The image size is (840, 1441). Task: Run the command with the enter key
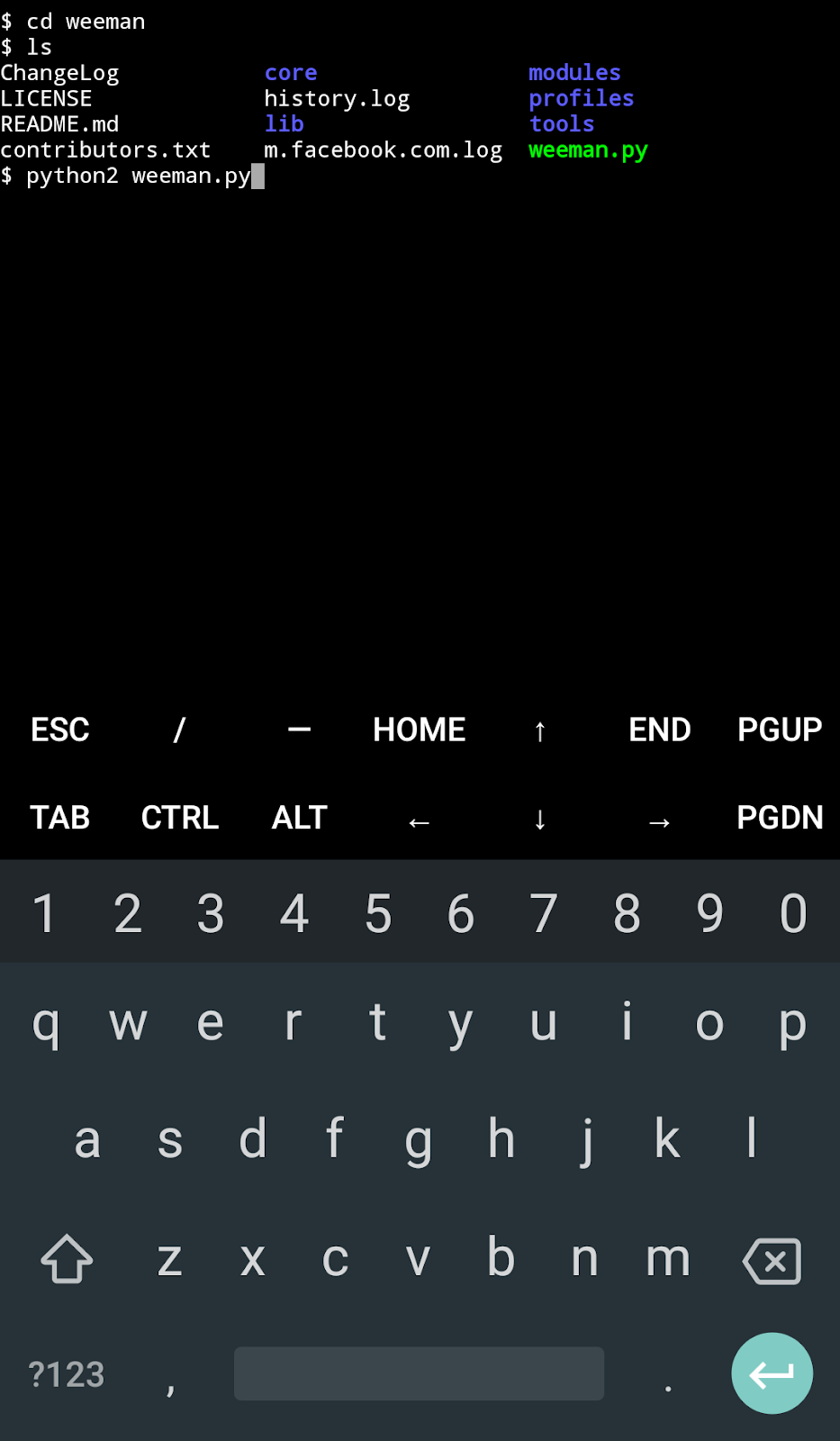(x=772, y=1373)
